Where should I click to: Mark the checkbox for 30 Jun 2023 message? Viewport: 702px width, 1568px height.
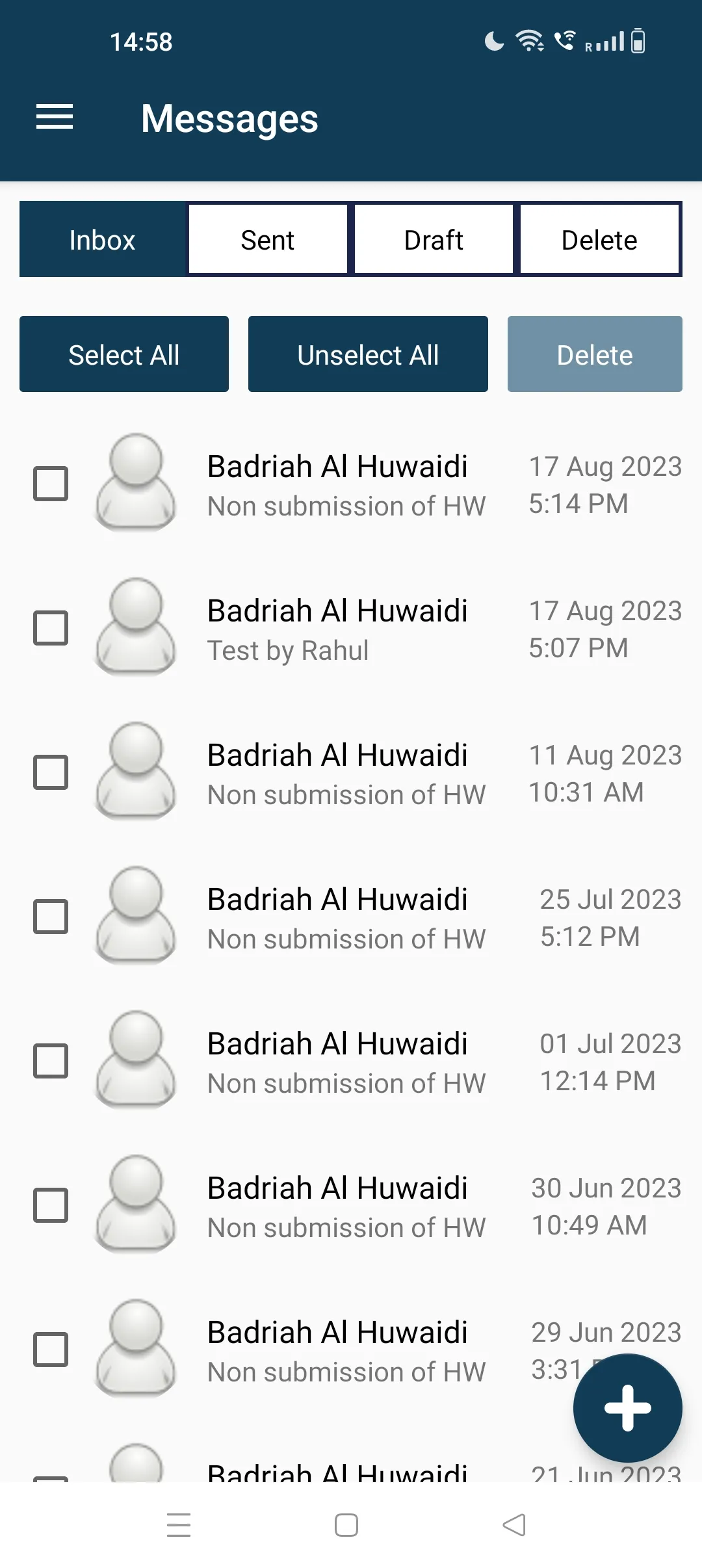(x=51, y=1205)
